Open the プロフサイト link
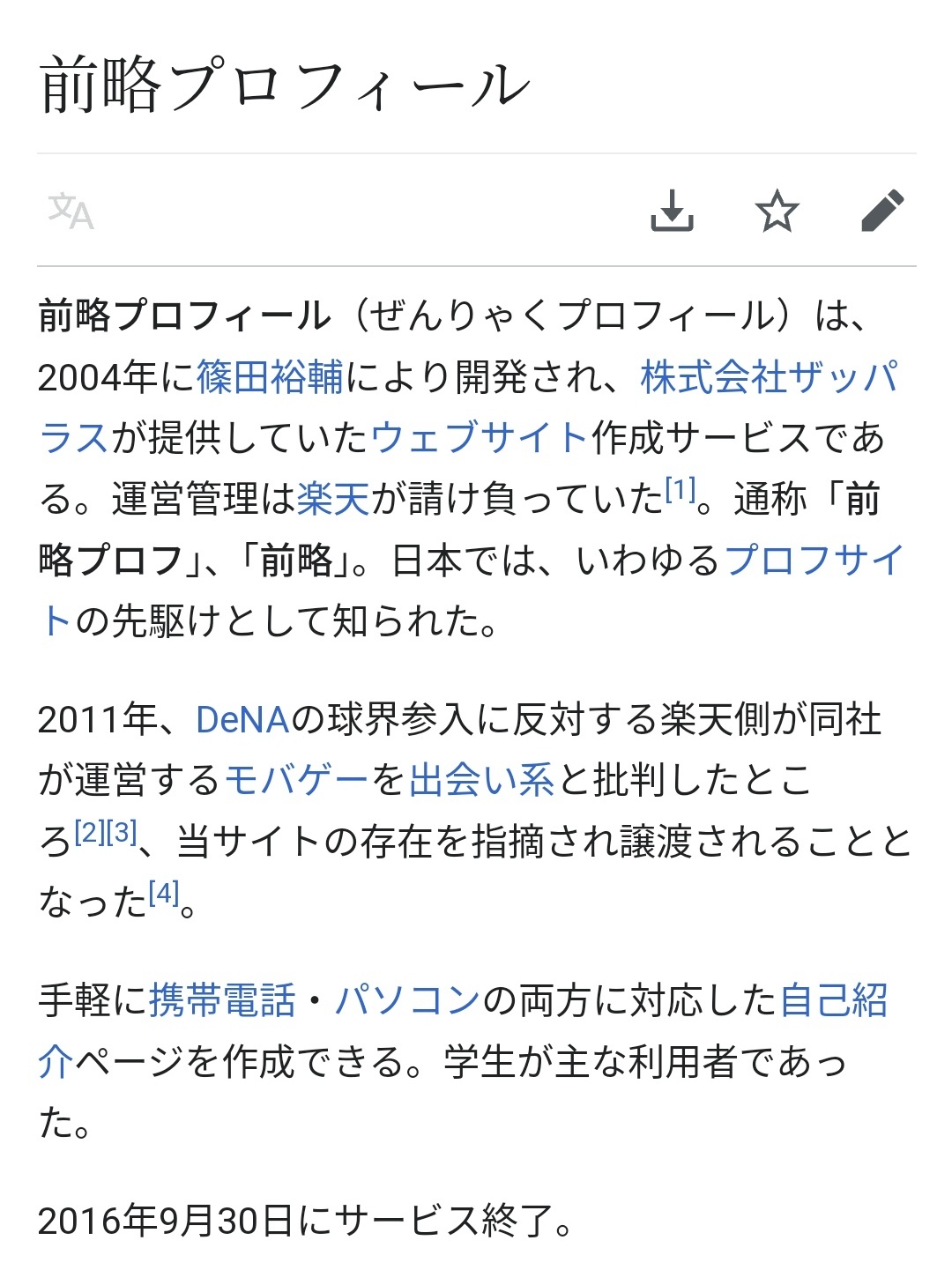 pos(814,559)
